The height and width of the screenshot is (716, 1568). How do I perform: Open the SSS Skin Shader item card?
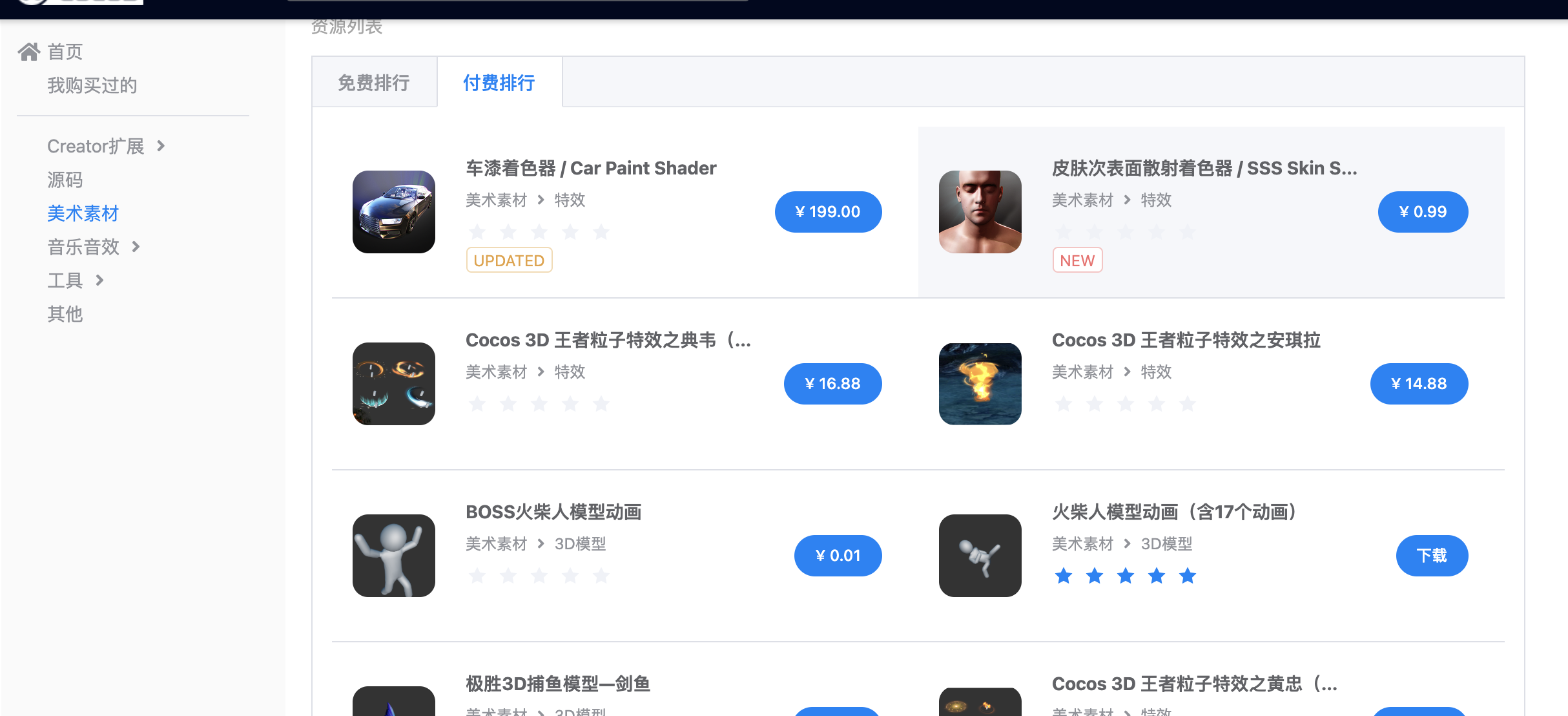(x=1204, y=169)
